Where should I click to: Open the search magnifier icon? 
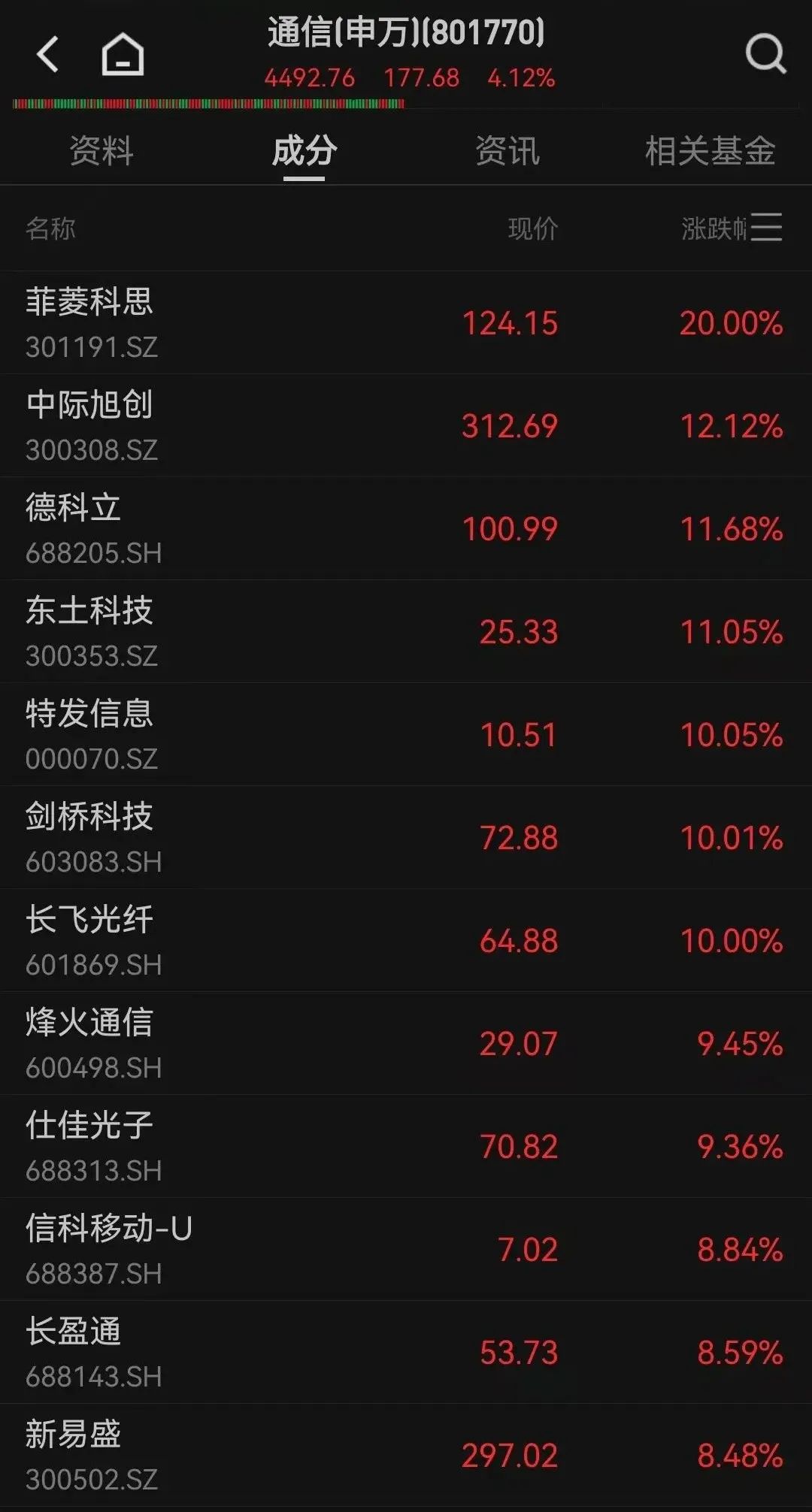coord(765,54)
